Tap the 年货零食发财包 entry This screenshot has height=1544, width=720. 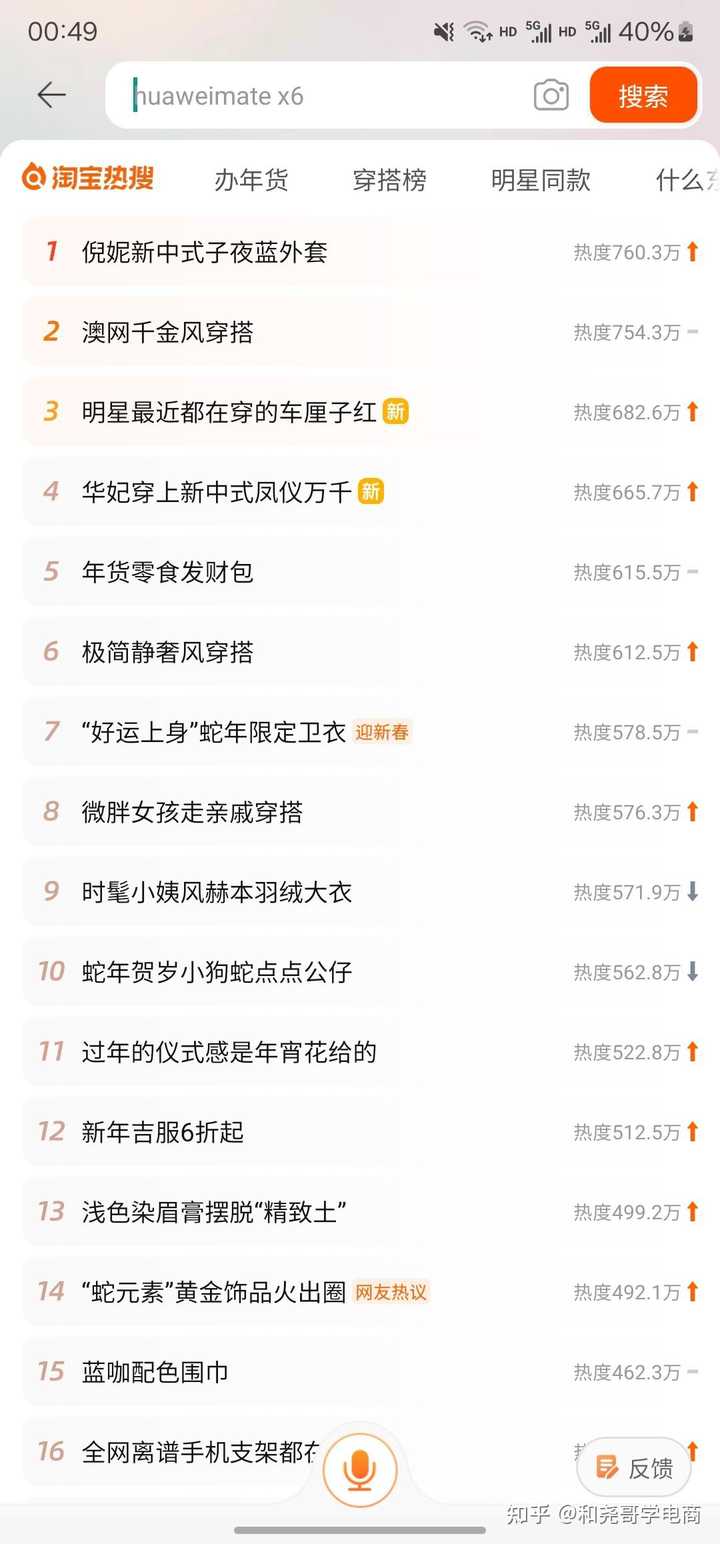tap(168, 572)
